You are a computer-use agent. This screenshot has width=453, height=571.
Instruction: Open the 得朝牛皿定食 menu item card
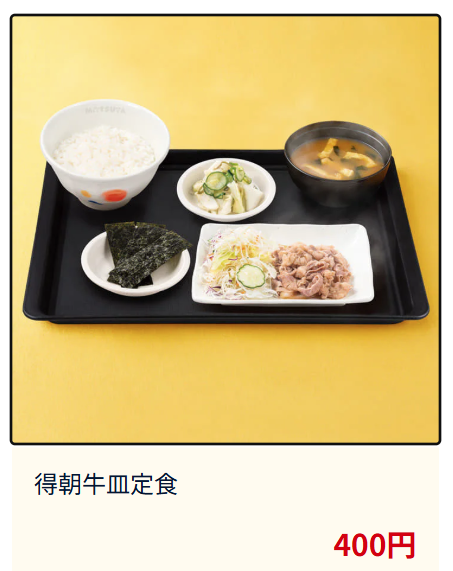(225, 292)
